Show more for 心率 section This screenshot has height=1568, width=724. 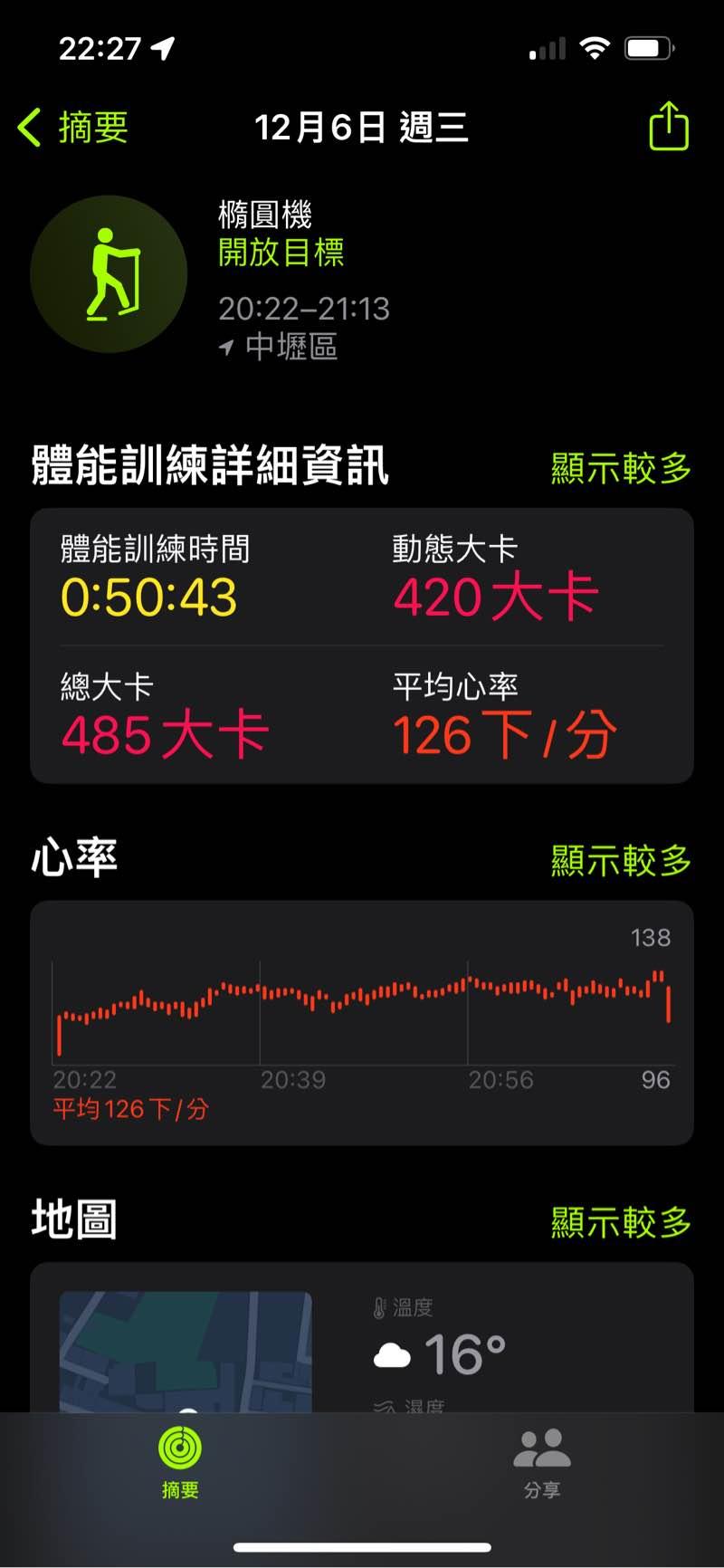pos(621,860)
